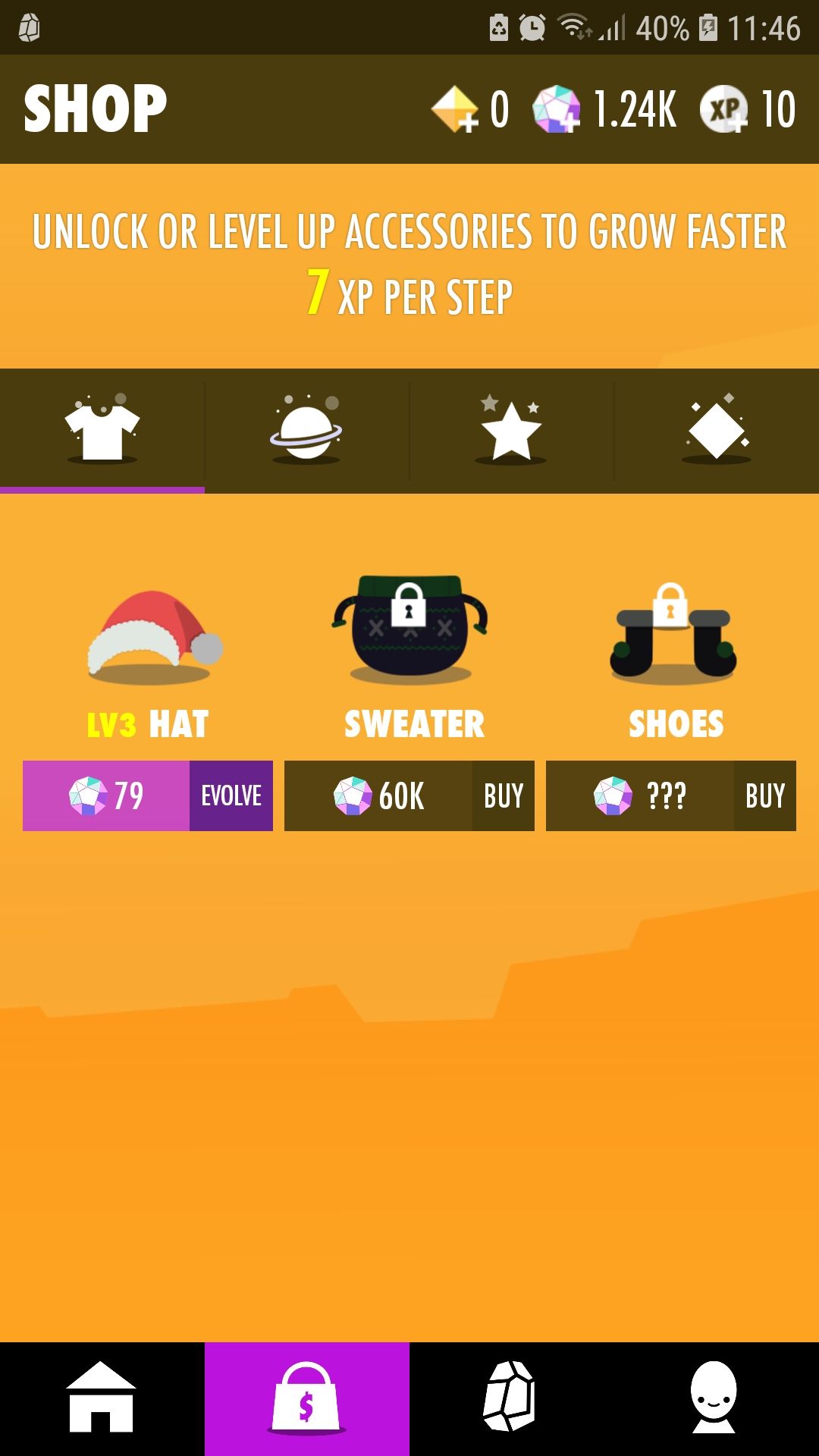Go to the home screen tab
The height and width of the screenshot is (1456, 819).
(102, 1398)
